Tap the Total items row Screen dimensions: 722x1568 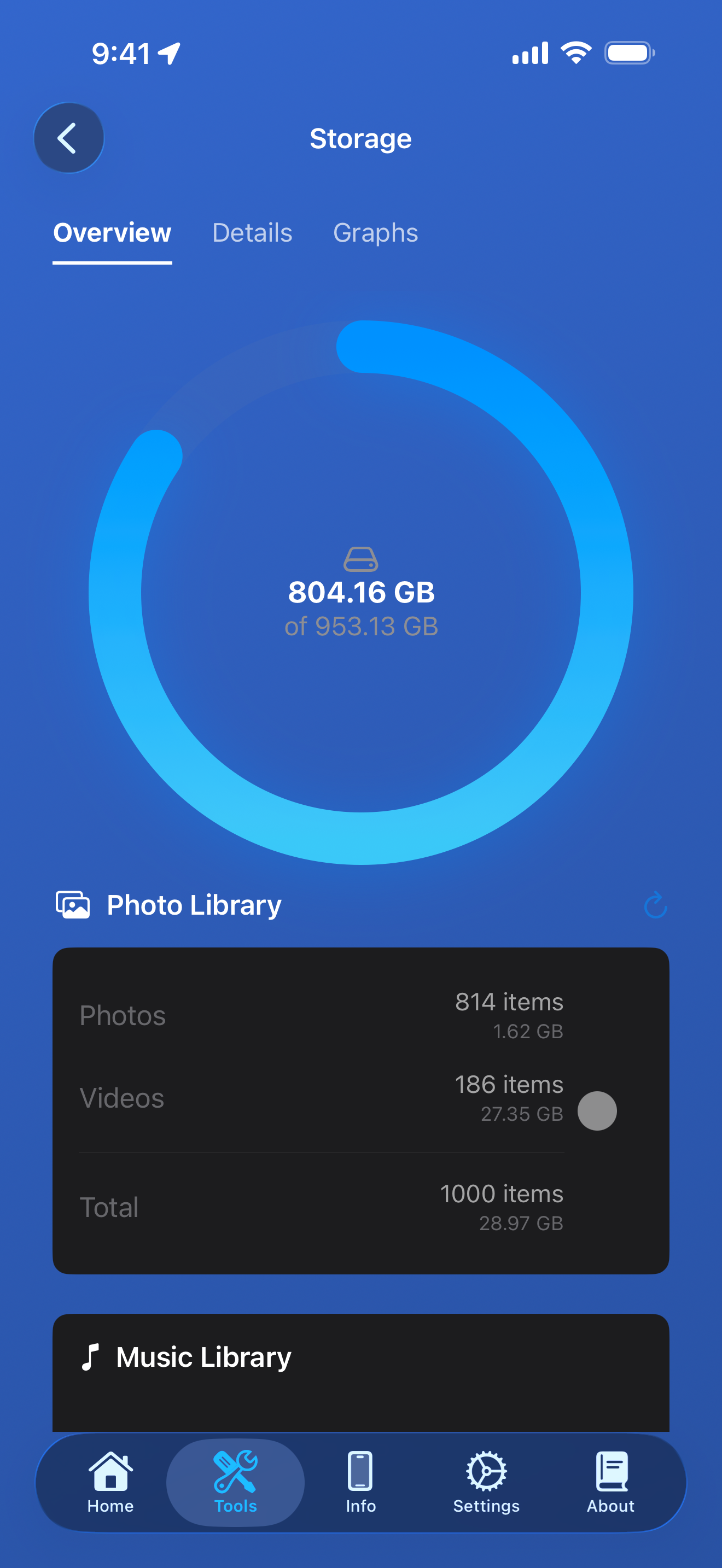[x=361, y=1207]
